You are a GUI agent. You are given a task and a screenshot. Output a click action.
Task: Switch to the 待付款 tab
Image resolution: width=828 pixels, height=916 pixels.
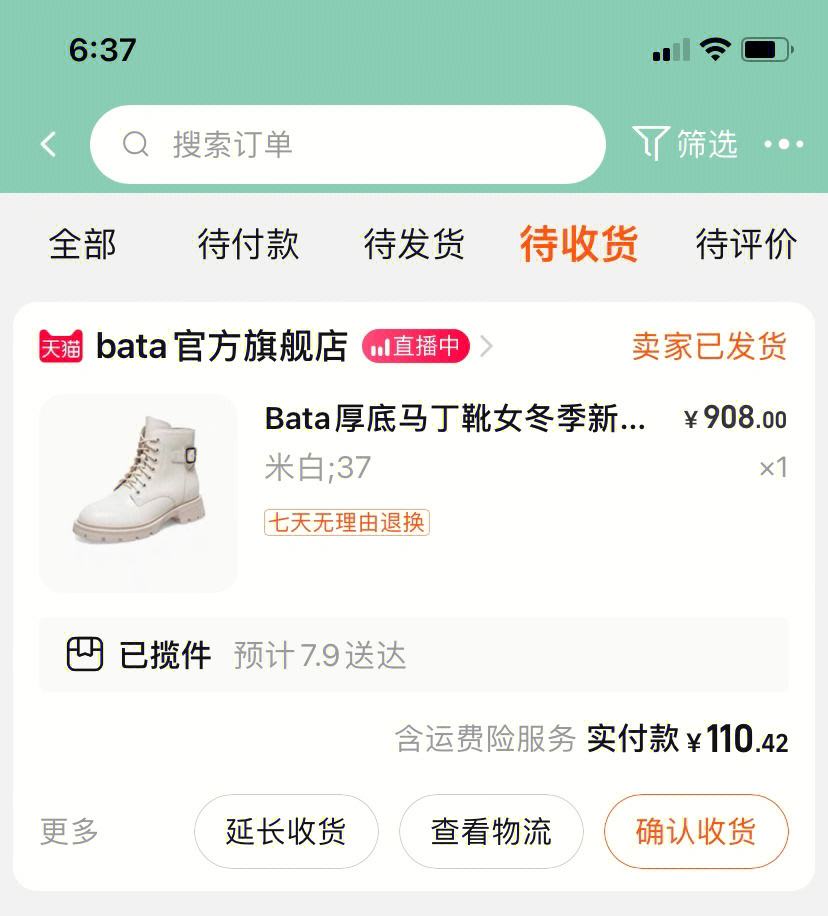(249, 244)
